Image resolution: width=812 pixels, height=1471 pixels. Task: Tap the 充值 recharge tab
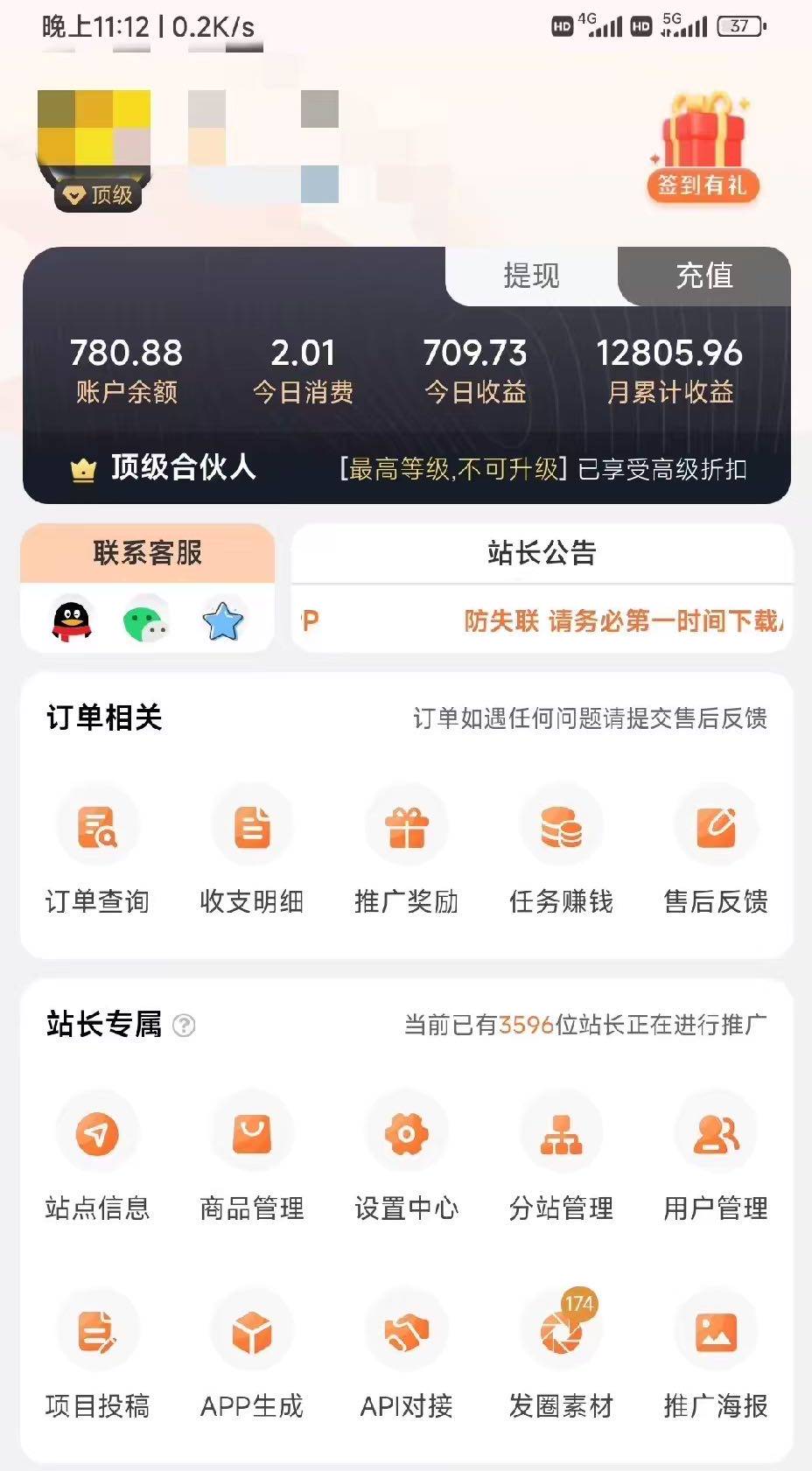pos(703,276)
